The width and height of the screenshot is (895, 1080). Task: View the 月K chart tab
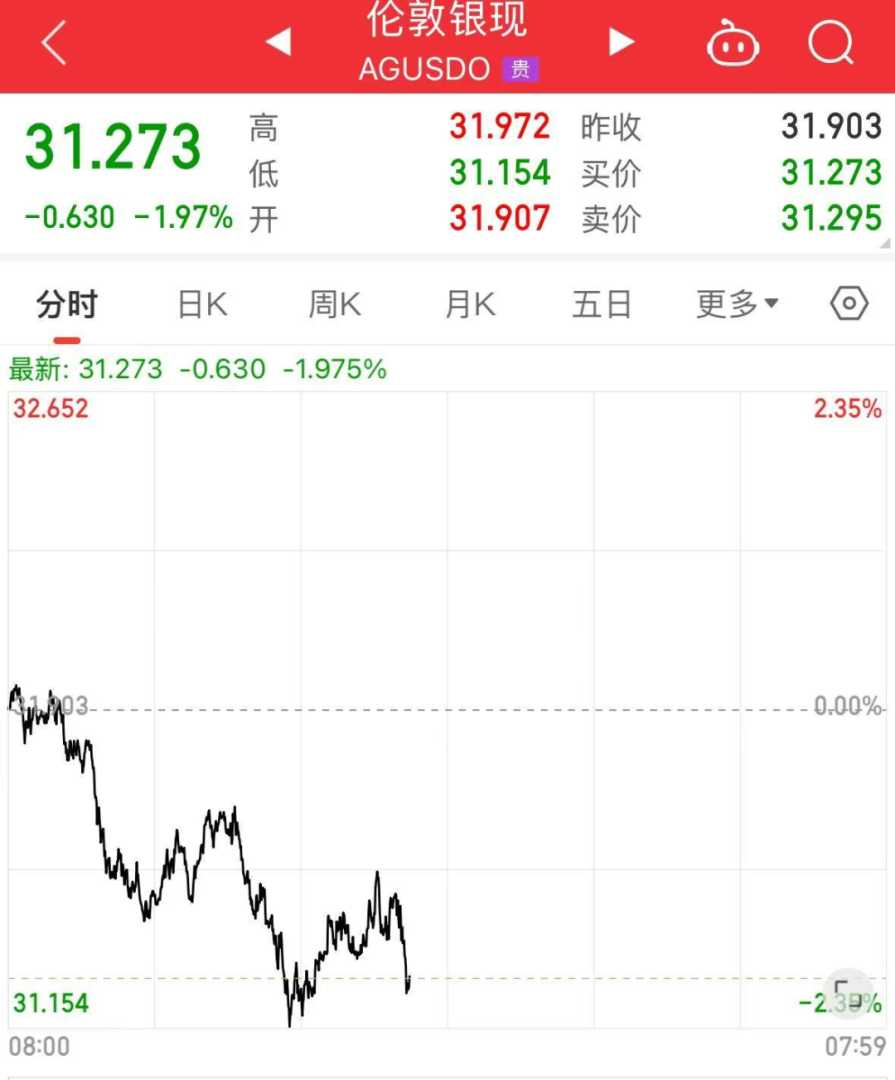tap(469, 305)
